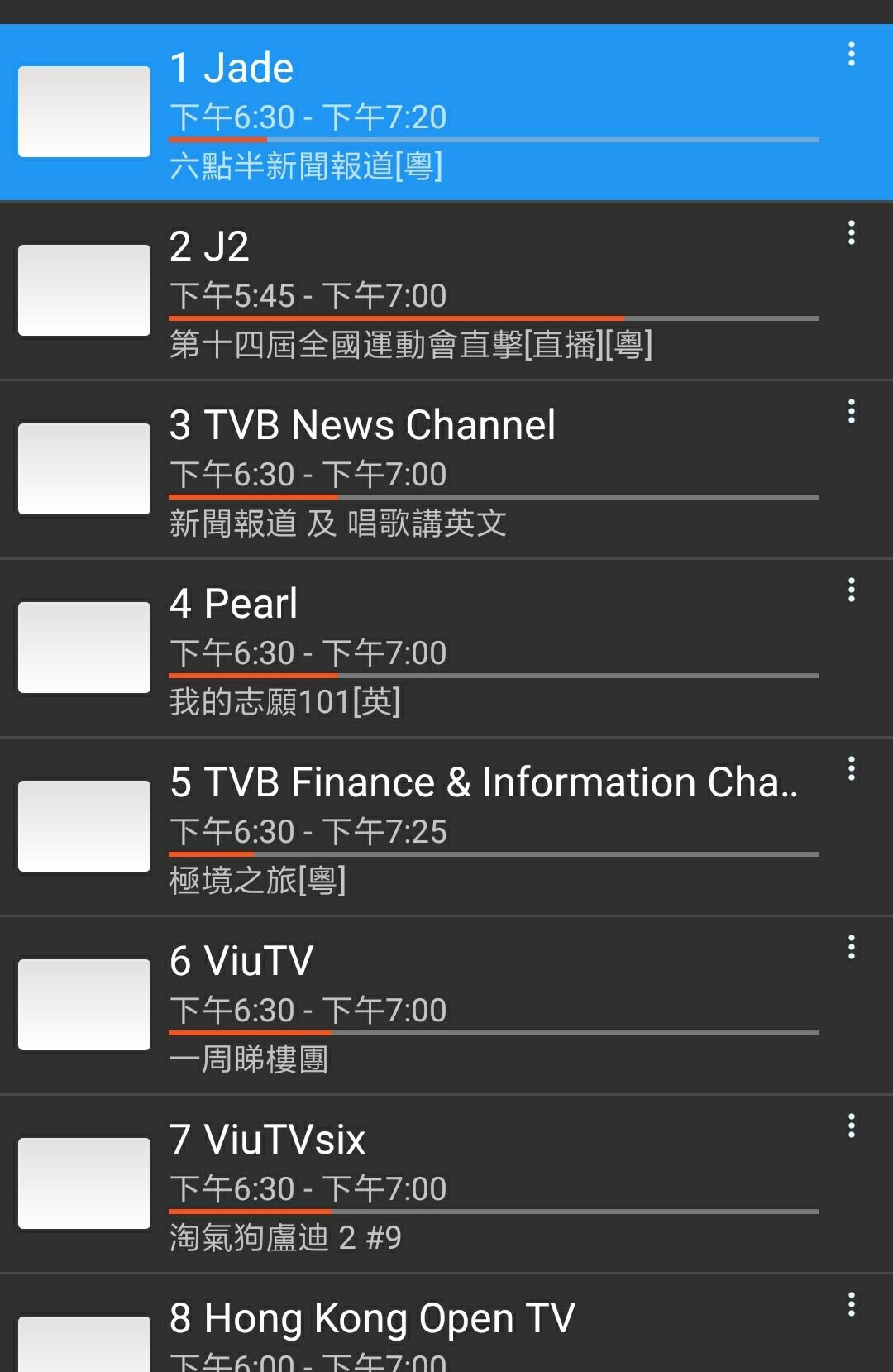Open the overflow menu for channel 2 J2
This screenshot has width=893, height=1372.
pyautogui.click(x=852, y=234)
